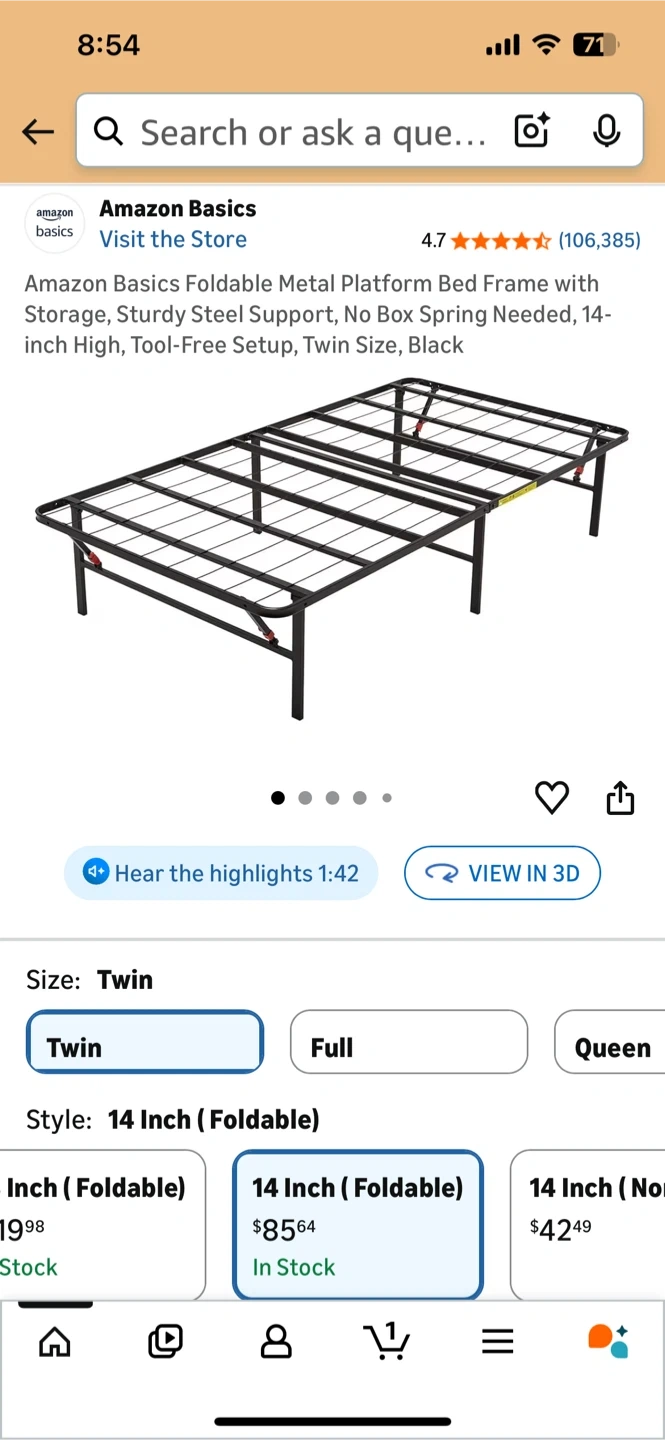Visit the Store for Amazon Basics
Image resolution: width=665 pixels, height=1440 pixels.
172,239
